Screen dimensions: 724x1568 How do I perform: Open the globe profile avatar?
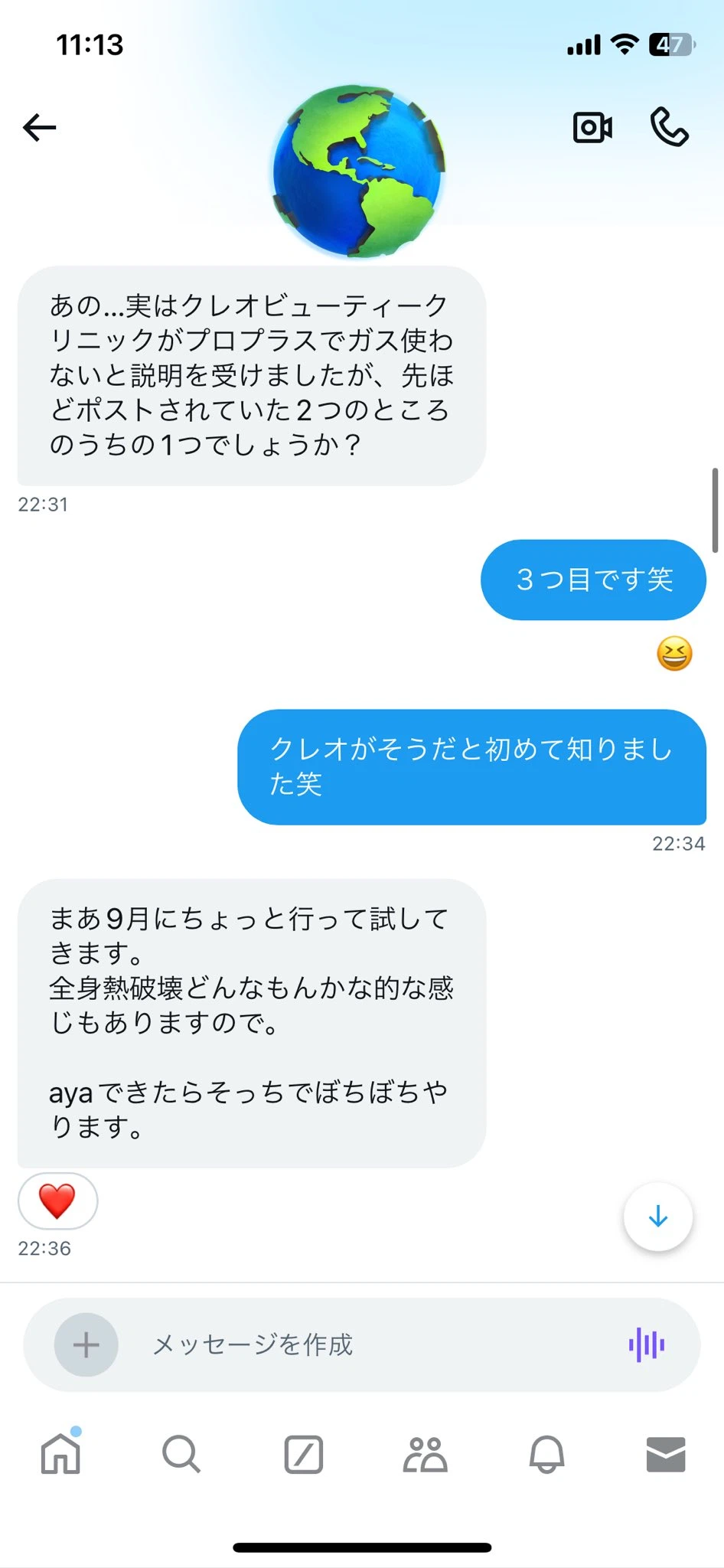(x=359, y=171)
